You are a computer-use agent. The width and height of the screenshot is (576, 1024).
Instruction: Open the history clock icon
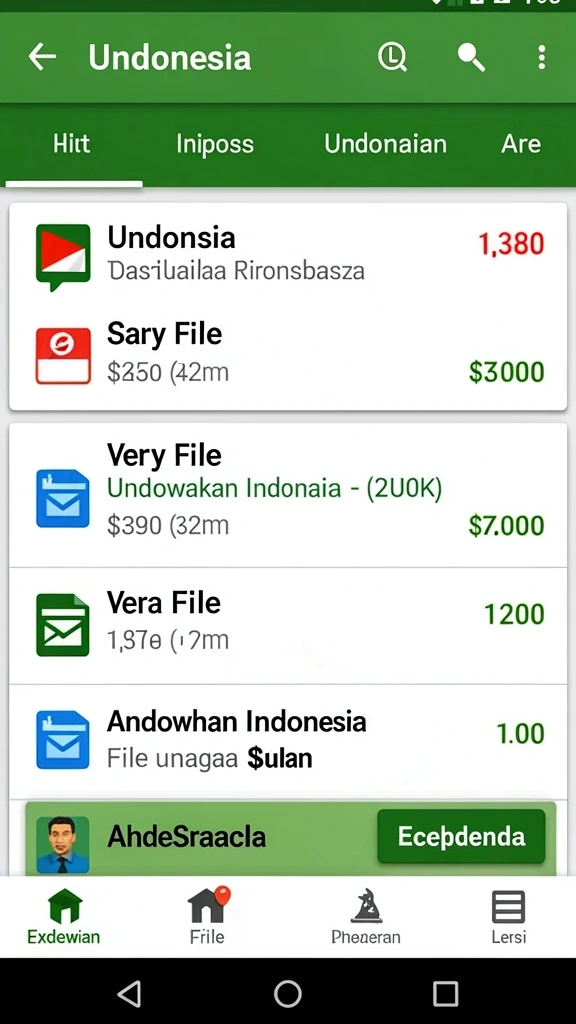392,57
